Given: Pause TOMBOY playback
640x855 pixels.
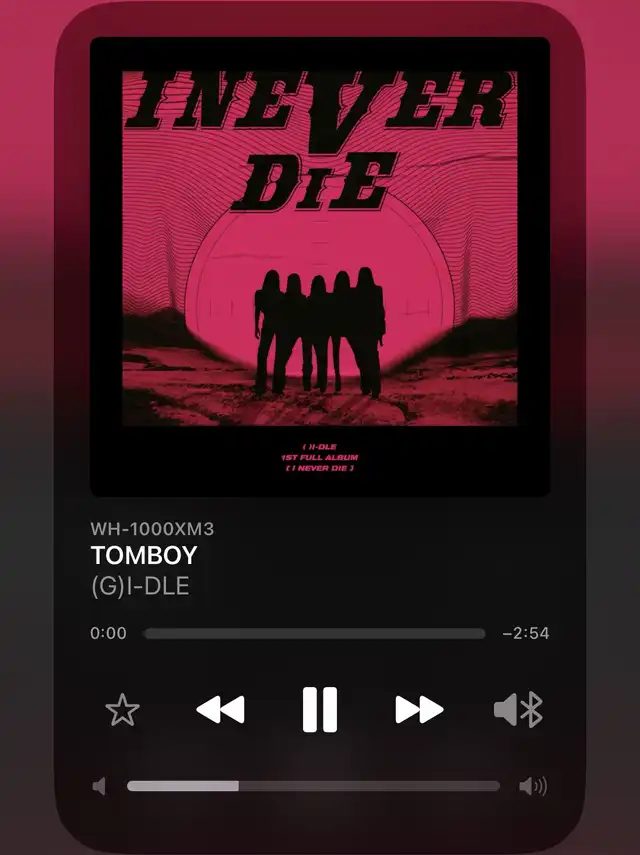Looking at the screenshot, I should pos(320,710).
